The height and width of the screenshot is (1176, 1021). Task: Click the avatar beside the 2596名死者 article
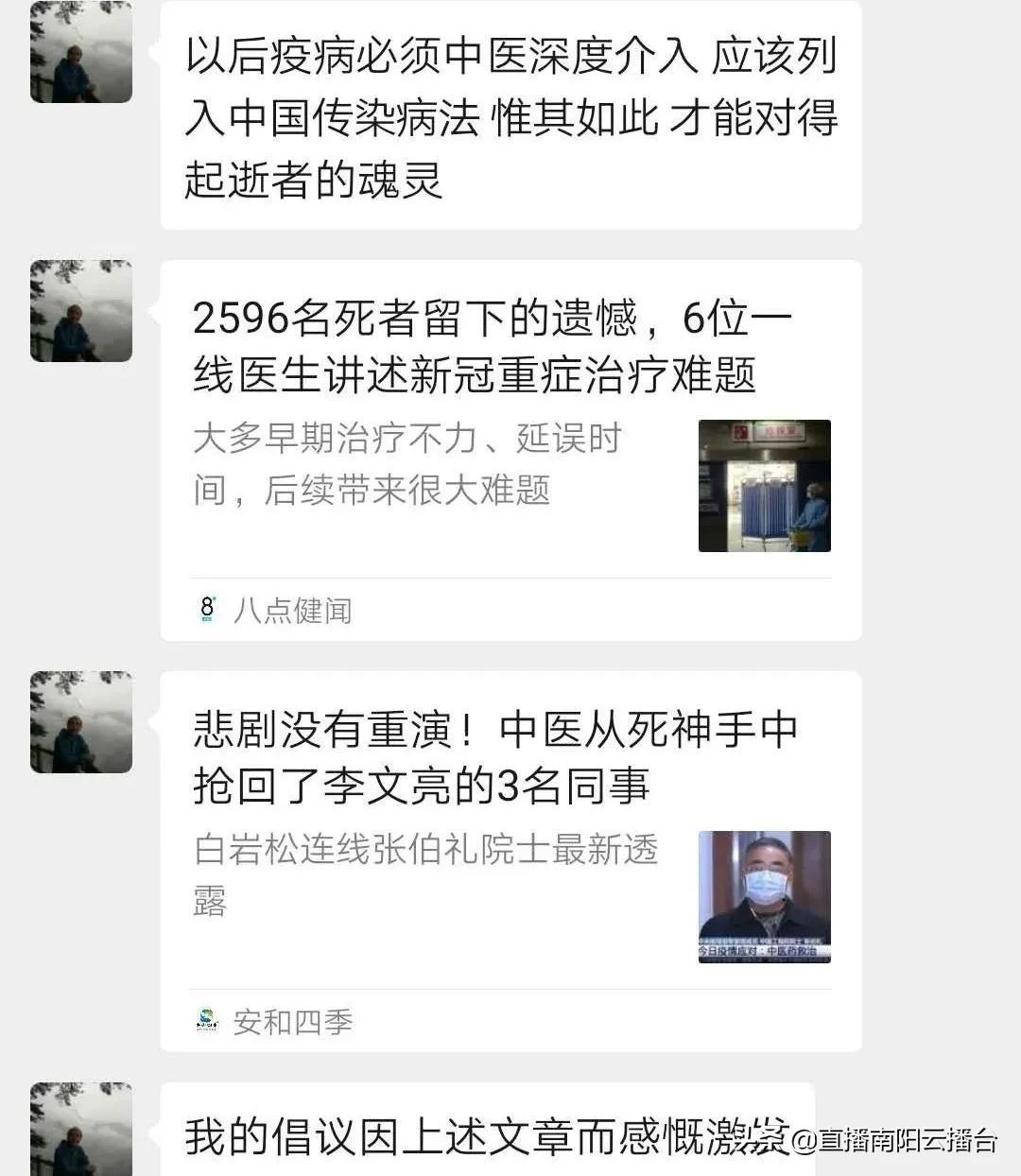click(x=80, y=312)
